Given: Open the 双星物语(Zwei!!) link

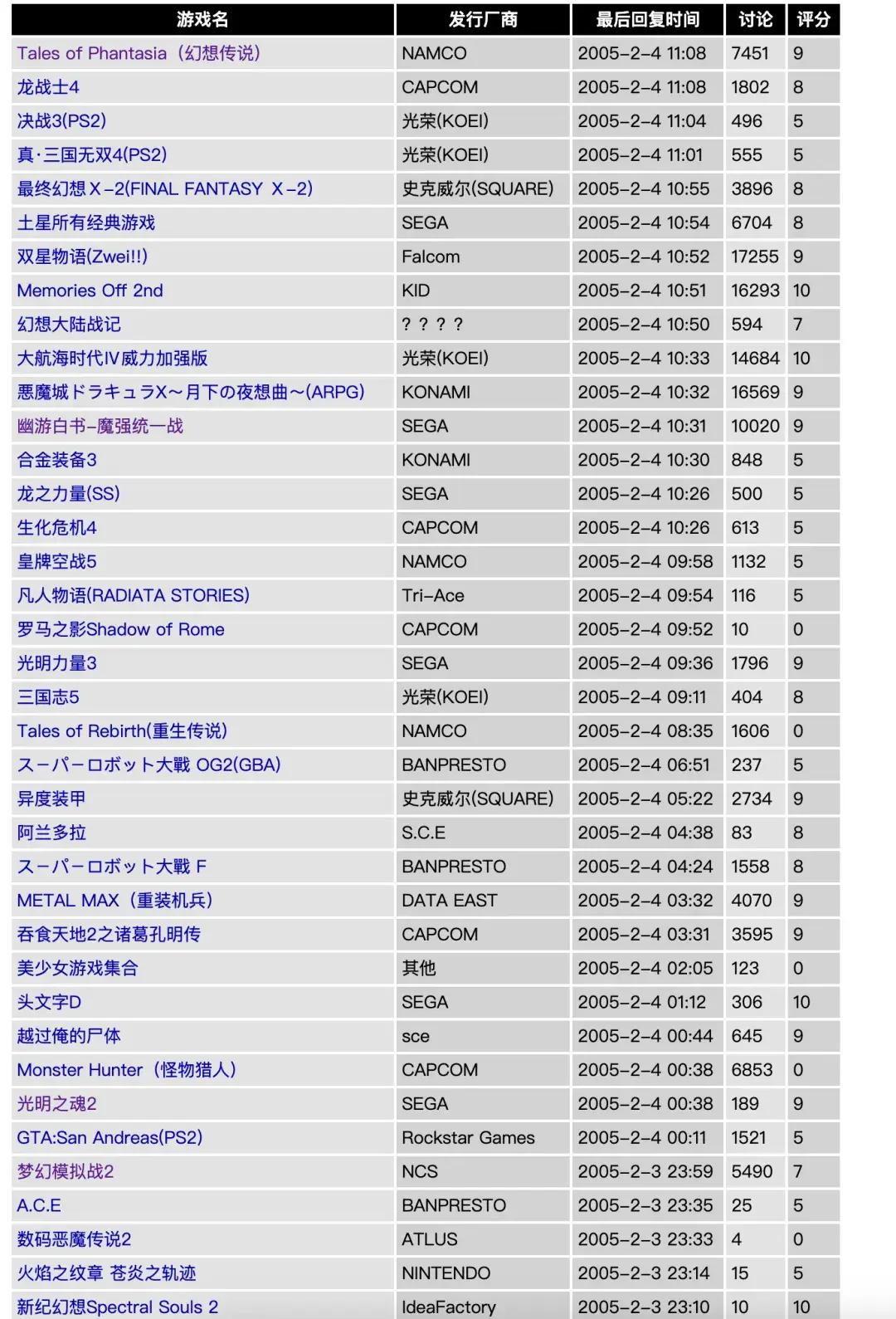Looking at the screenshot, I should [82, 256].
